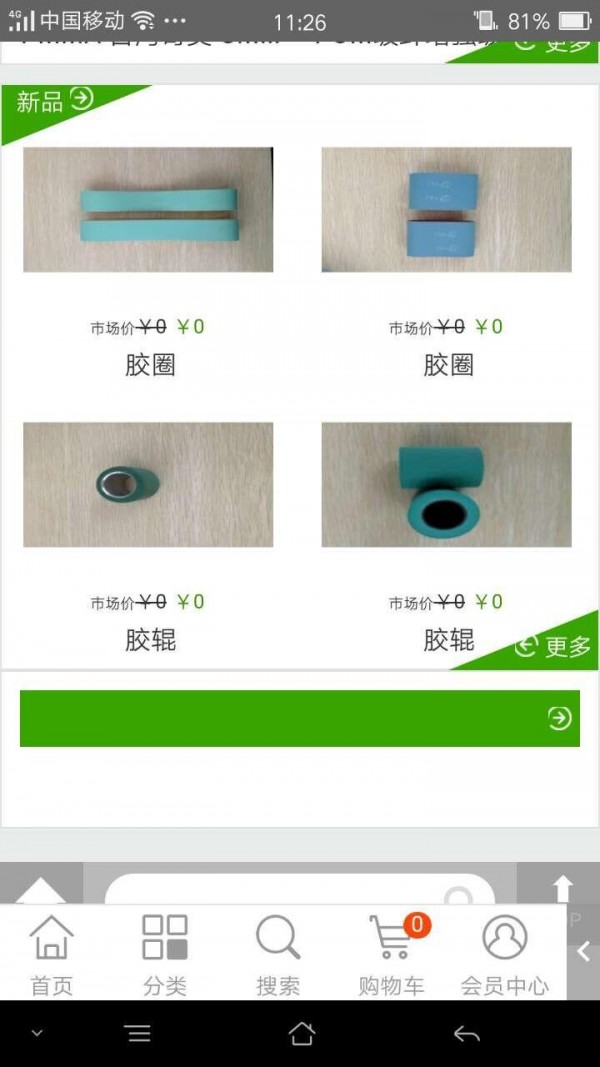Switch to the 会员中心 tab
The height and width of the screenshot is (1067, 600).
tap(504, 955)
